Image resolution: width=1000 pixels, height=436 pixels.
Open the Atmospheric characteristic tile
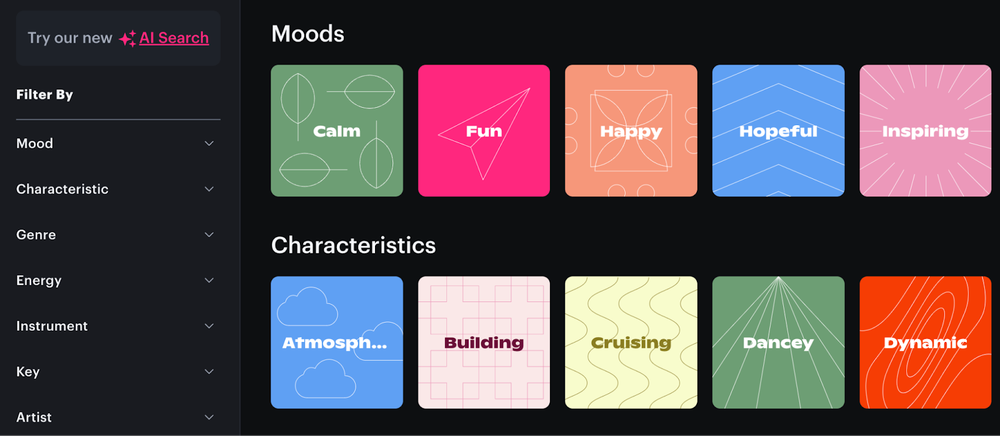pos(337,343)
